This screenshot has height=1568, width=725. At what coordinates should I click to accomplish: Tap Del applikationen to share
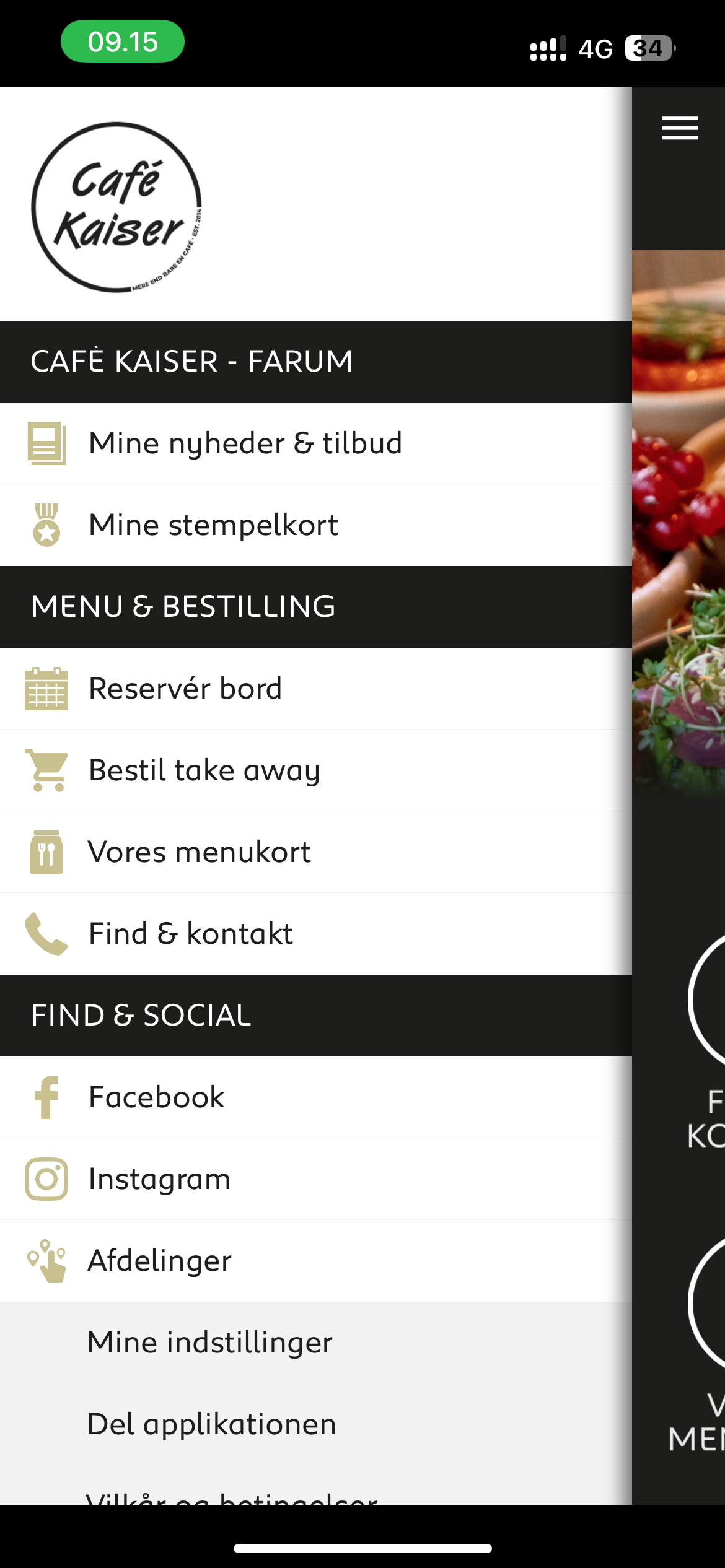(212, 1424)
